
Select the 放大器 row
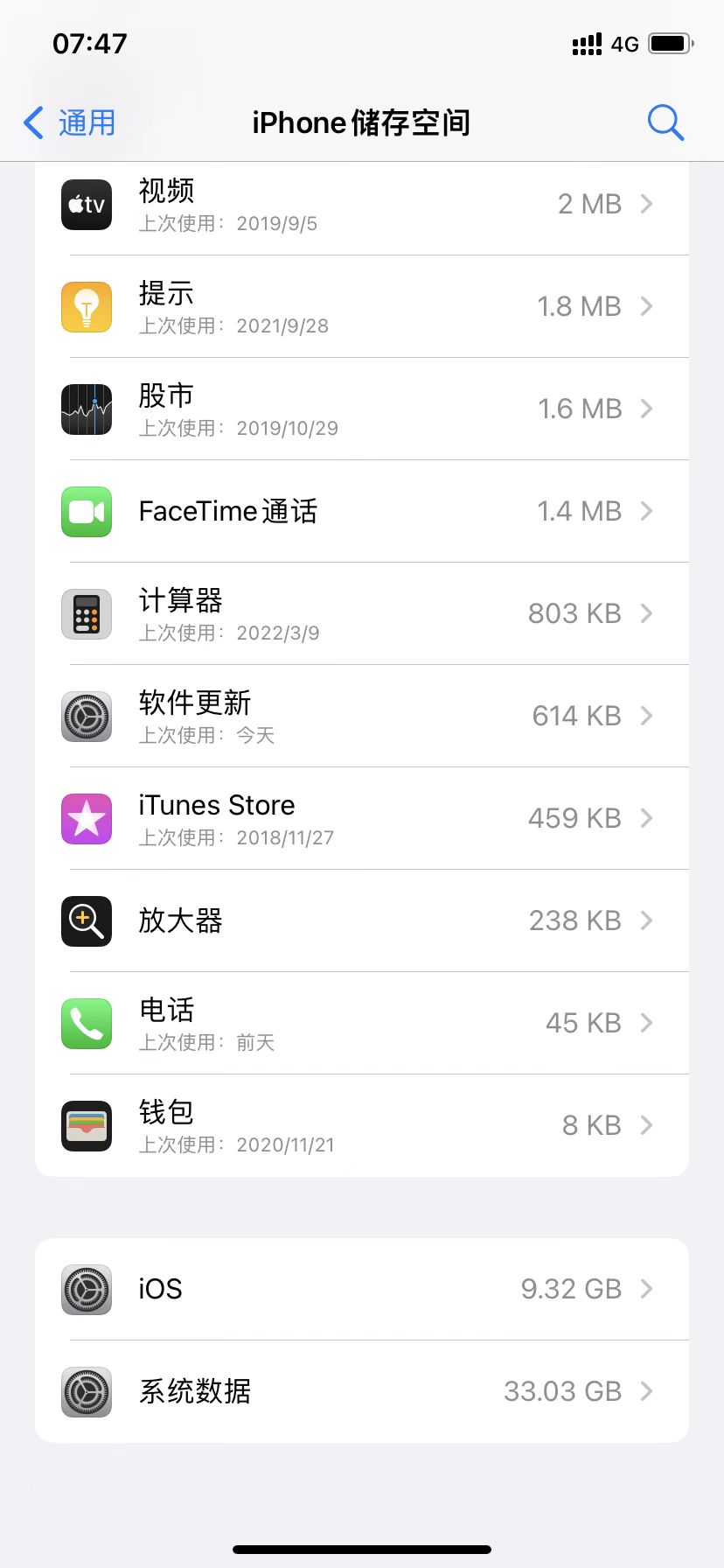point(362,921)
